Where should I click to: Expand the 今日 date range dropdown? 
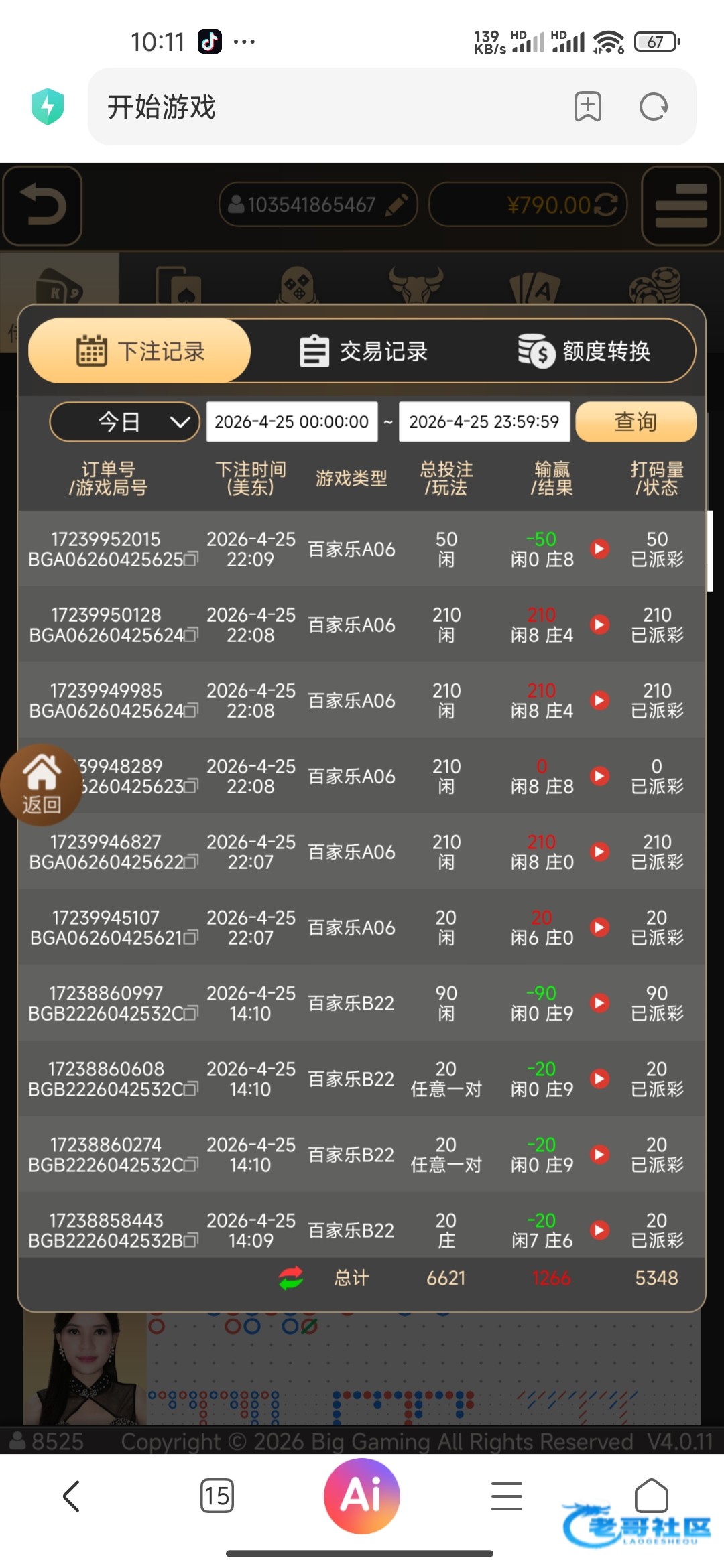125,421
